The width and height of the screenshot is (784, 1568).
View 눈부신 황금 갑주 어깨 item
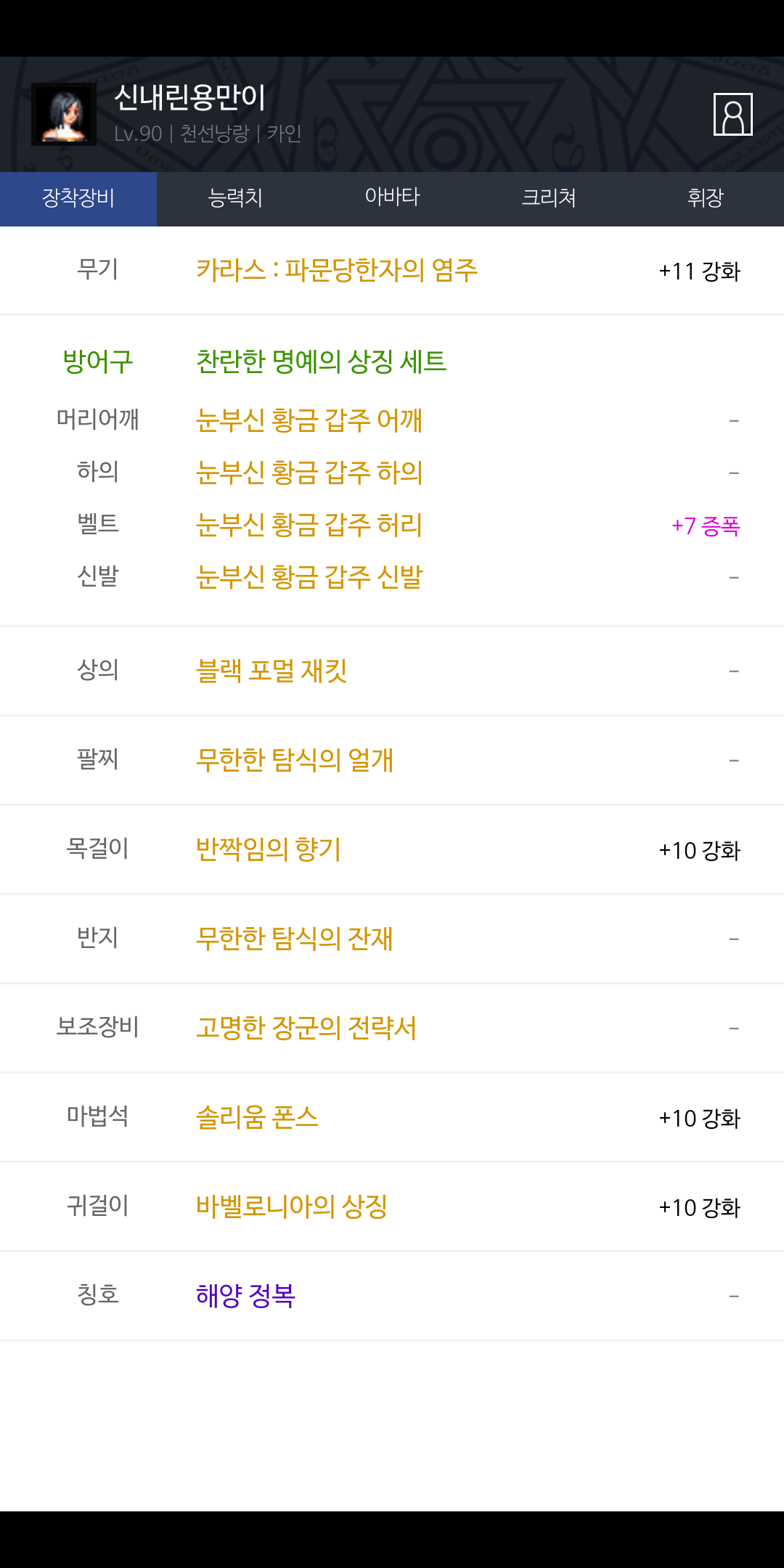point(309,420)
